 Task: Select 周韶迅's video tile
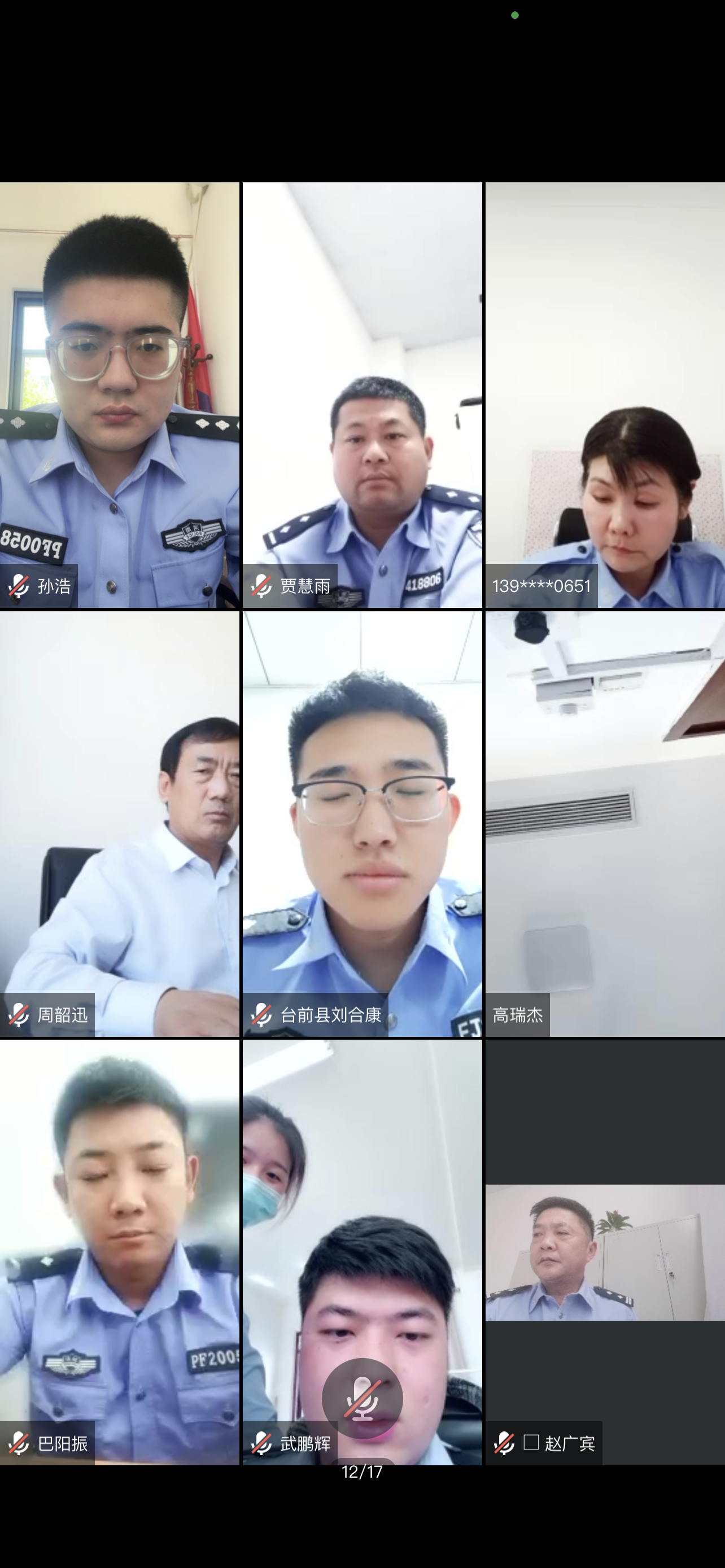pyautogui.click(x=119, y=823)
